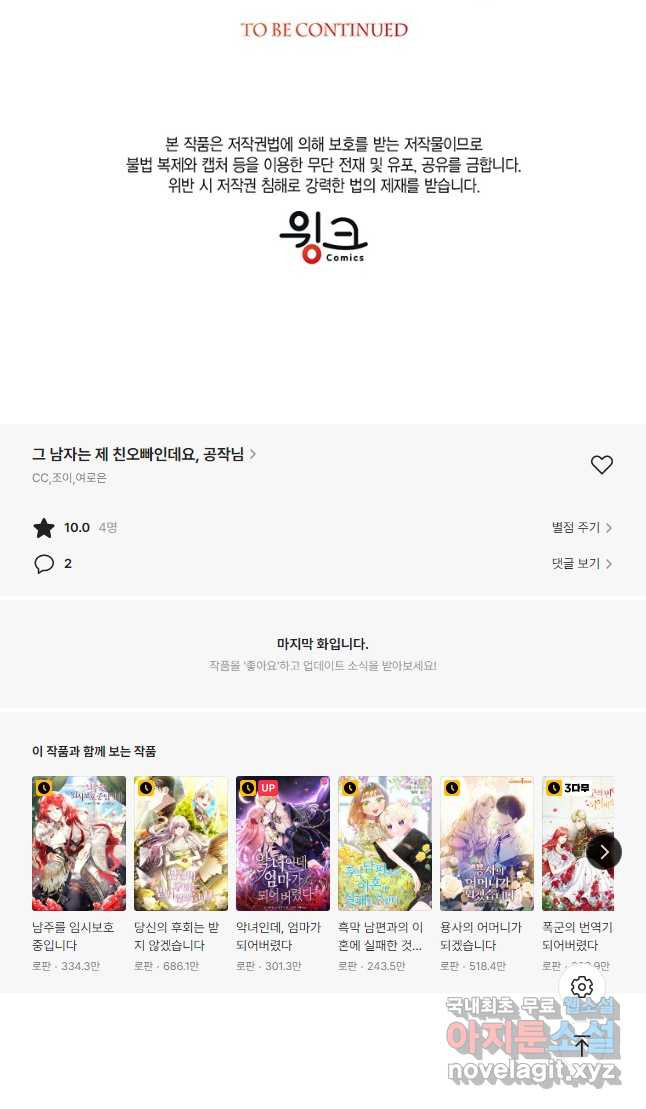Jump back to top with the arrow
The width and height of the screenshot is (646, 1109).
point(582,1046)
